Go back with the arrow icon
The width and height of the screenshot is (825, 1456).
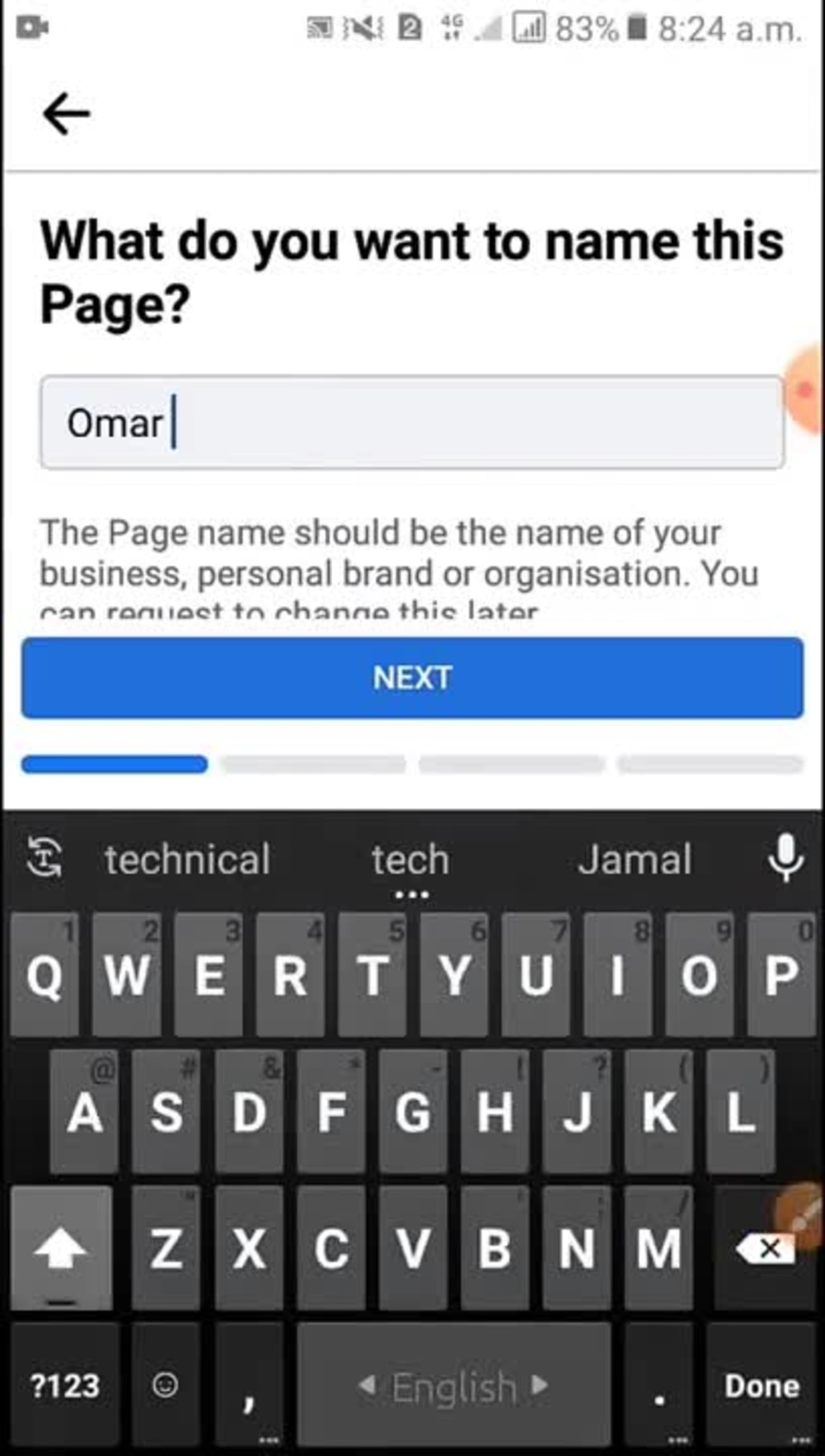(x=66, y=113)
